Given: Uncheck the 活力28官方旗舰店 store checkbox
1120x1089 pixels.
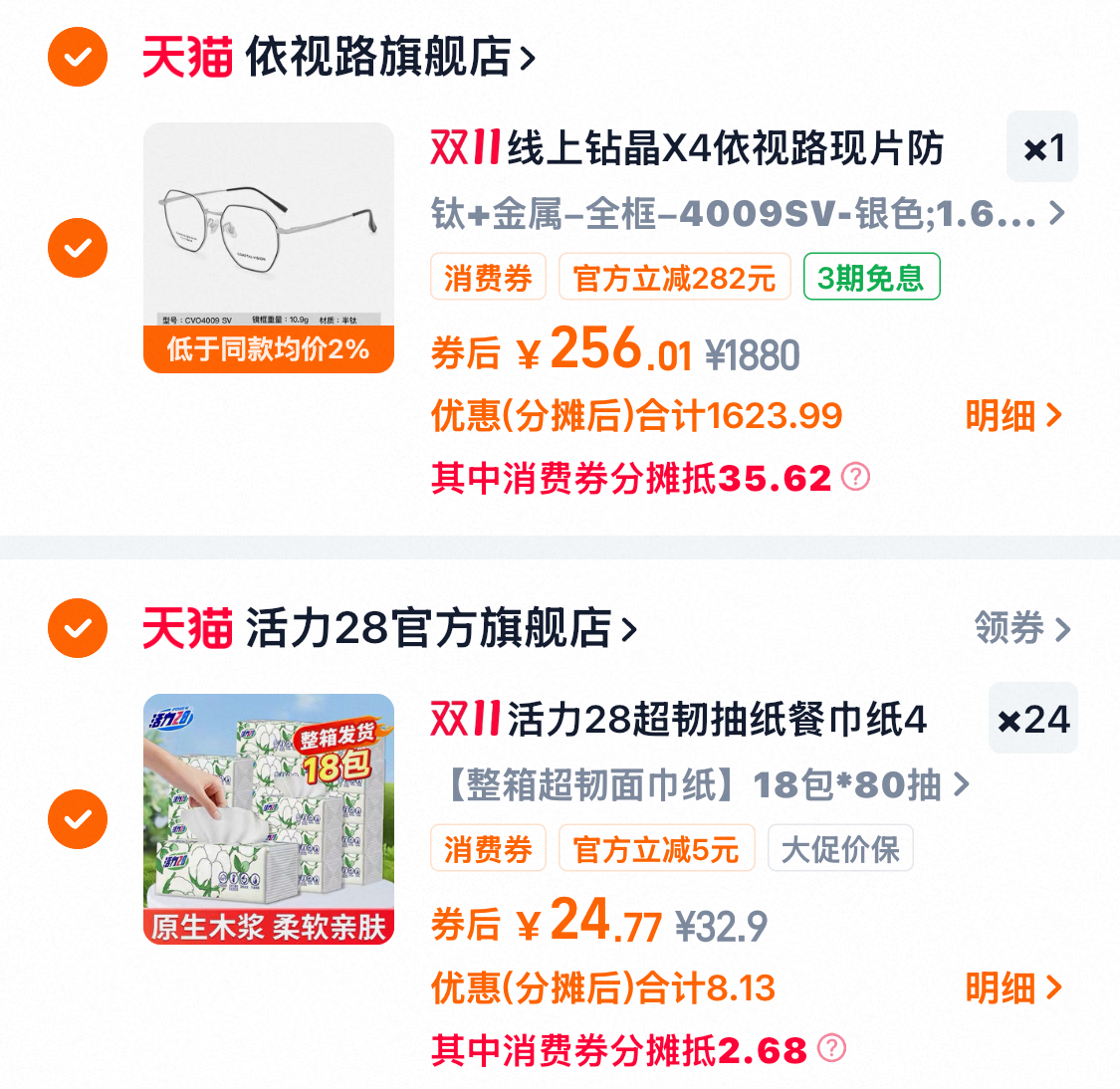Looking at the screenshot, I should click(78, 628).
